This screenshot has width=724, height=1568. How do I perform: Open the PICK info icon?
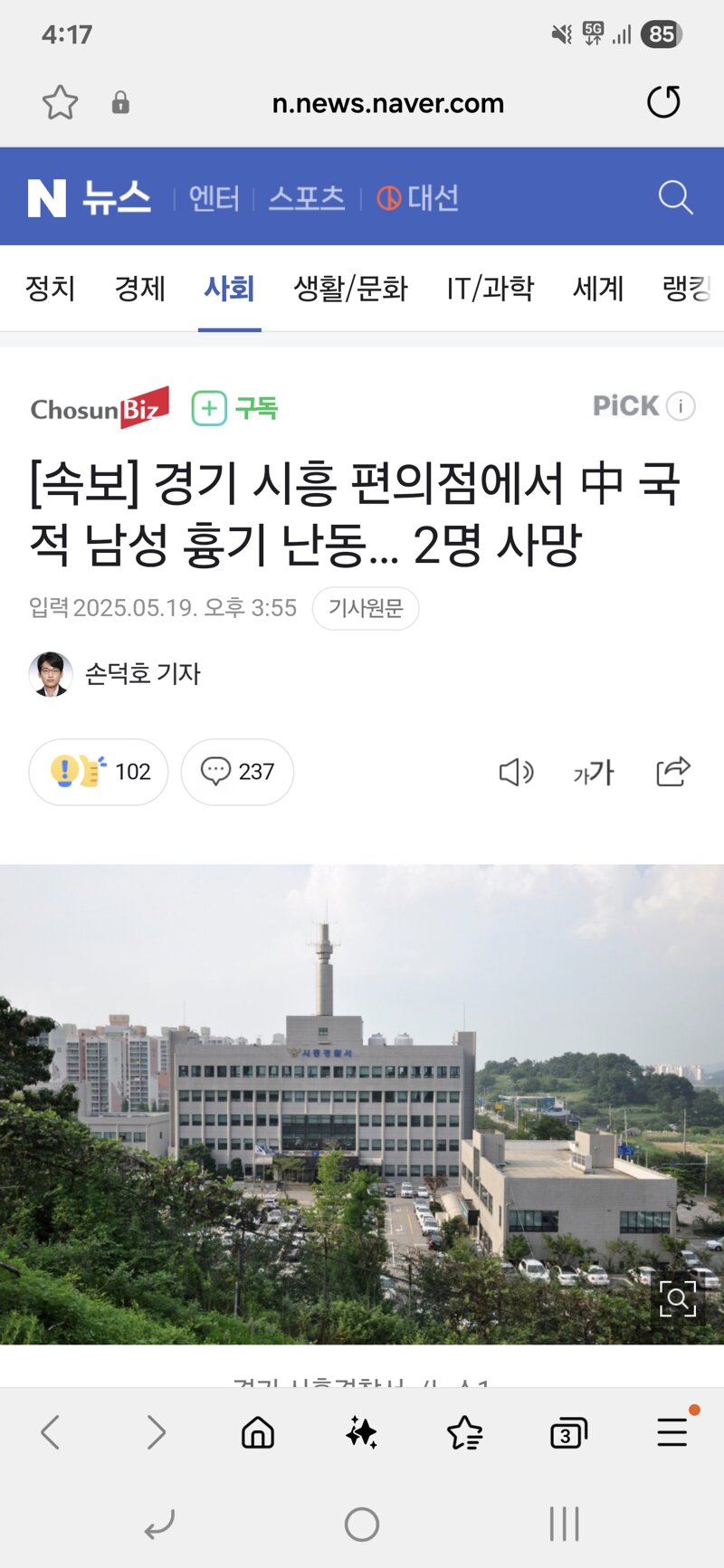[681, 406]
